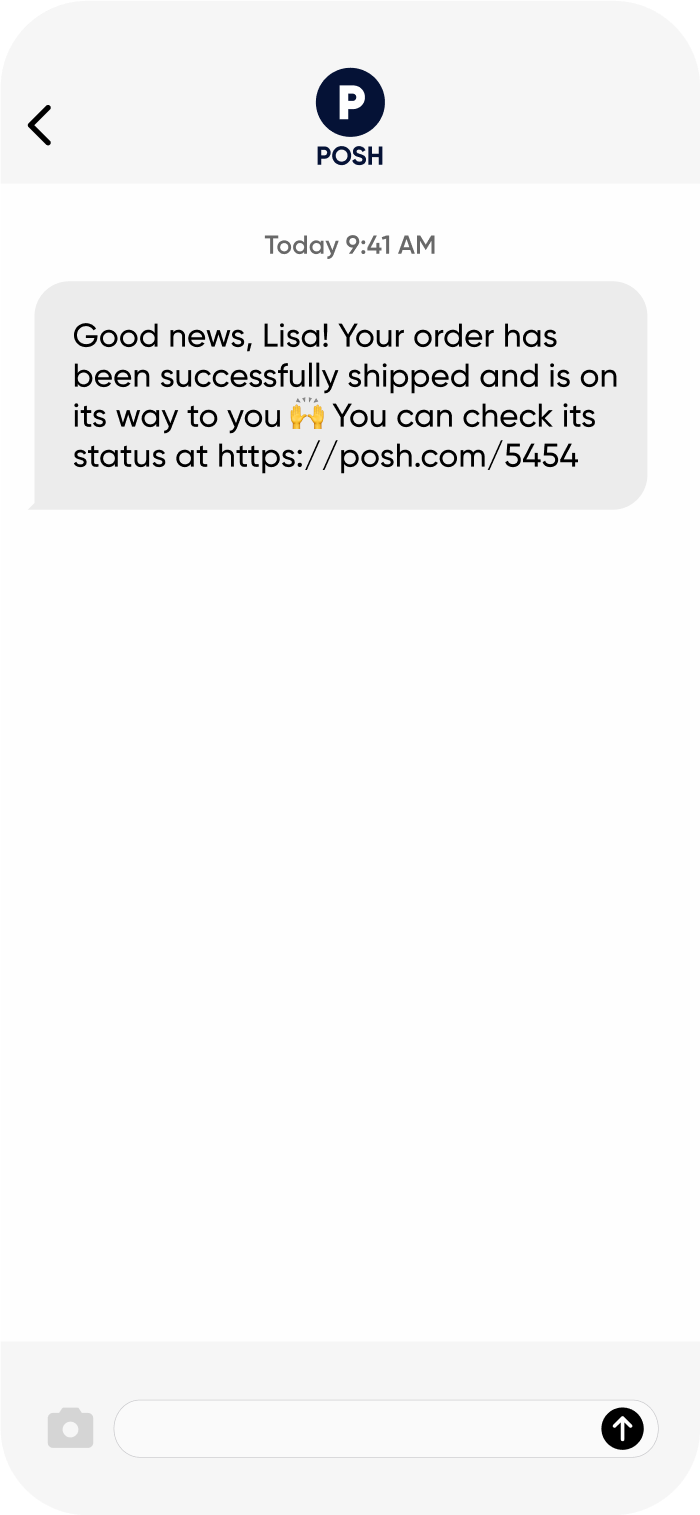Send the message with the arrow button

click(x=622, y=1428)
